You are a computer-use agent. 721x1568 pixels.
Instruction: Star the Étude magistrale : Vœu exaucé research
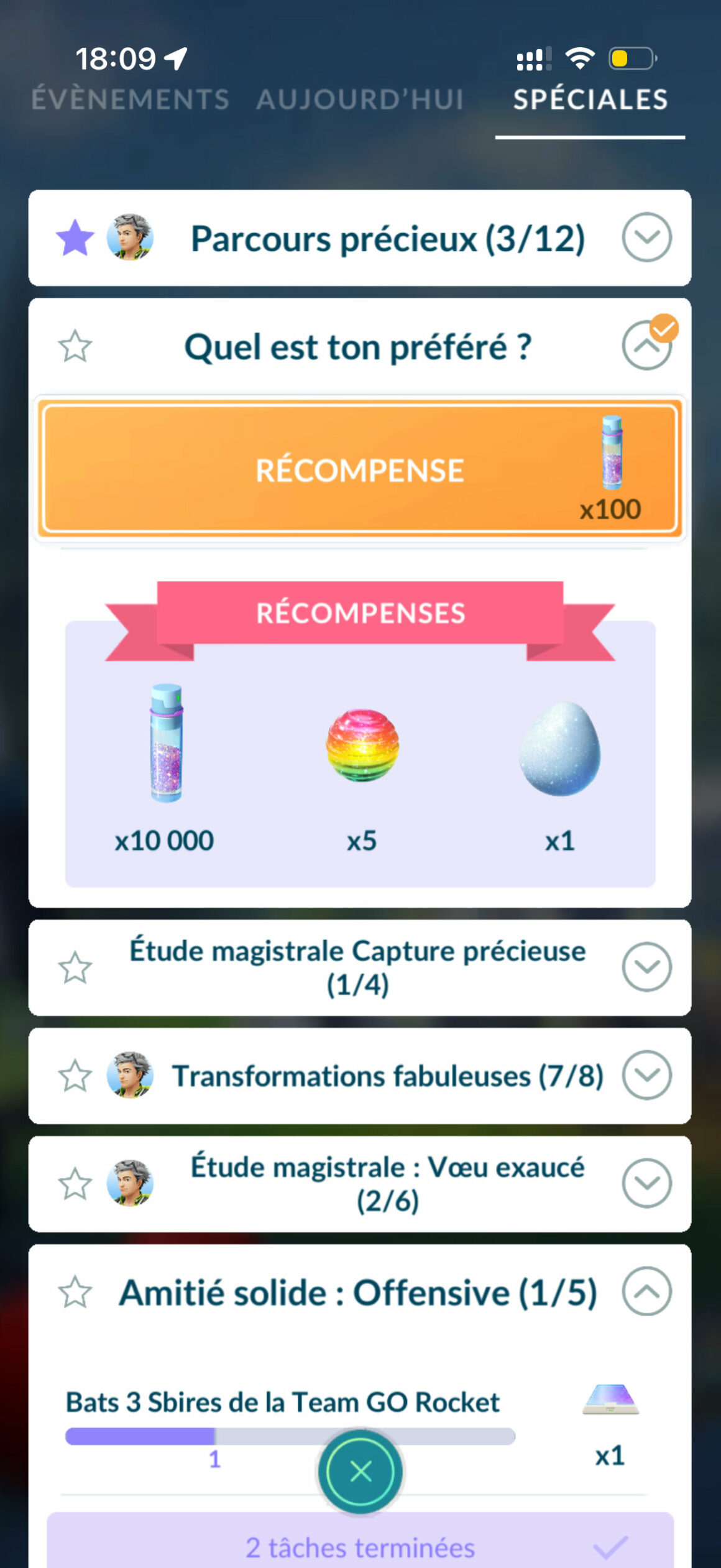(x=75, y=1184)
